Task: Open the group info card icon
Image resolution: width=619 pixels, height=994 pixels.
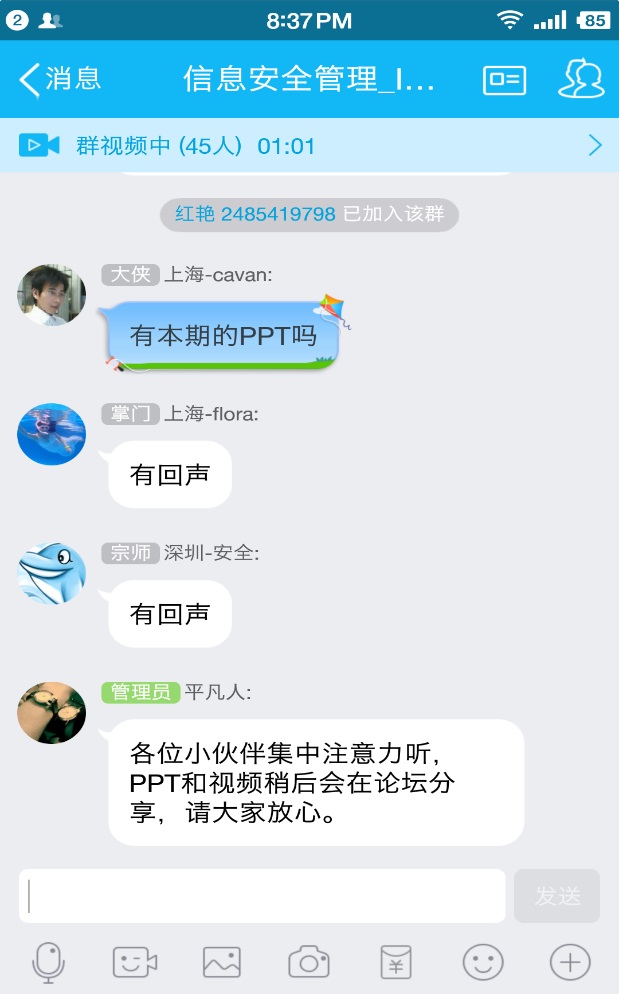Action: pyautogui.click(x=504, y=80)
